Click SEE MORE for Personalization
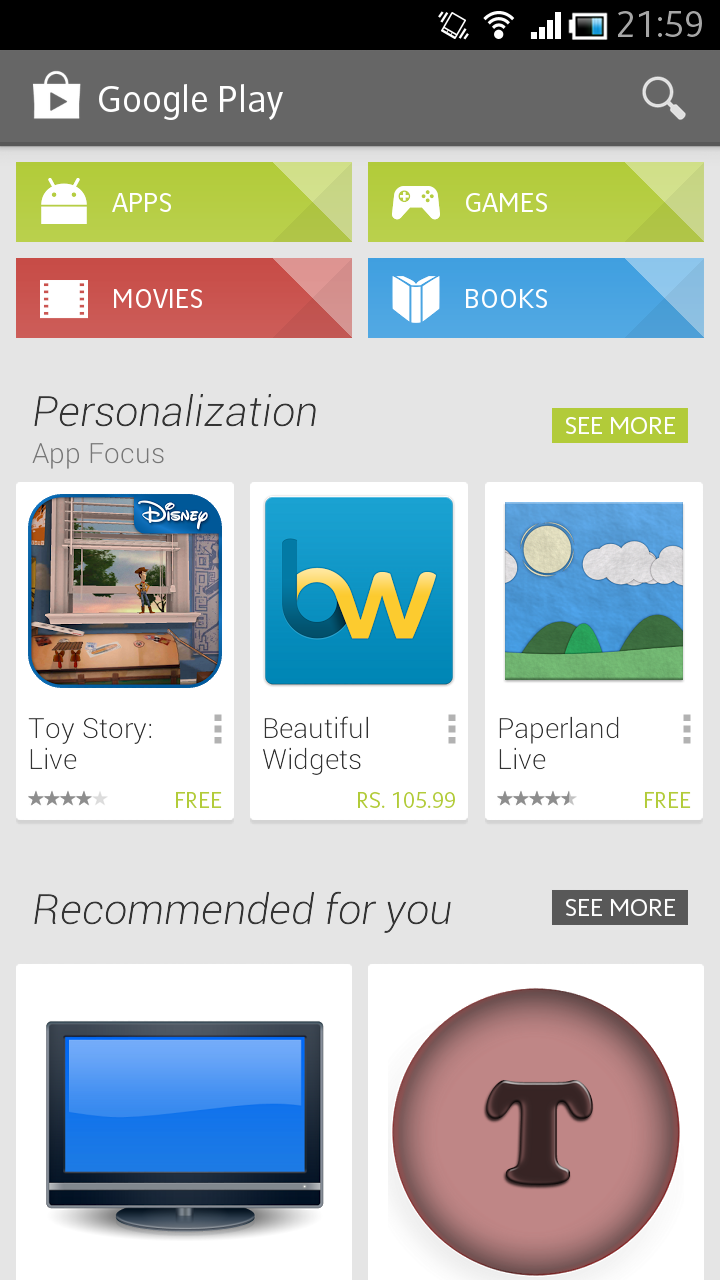This screenshot has height=1280, width=720. (x=619, y=425)
